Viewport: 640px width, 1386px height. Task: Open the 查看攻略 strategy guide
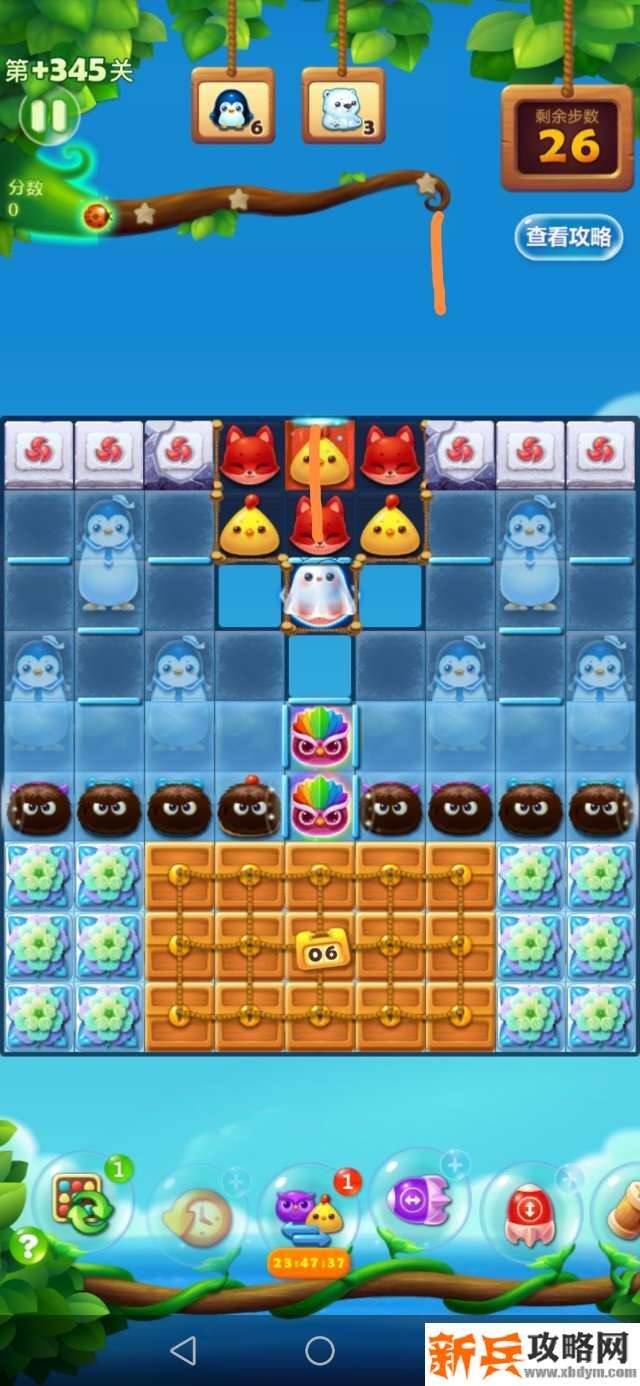coord(568,237)
